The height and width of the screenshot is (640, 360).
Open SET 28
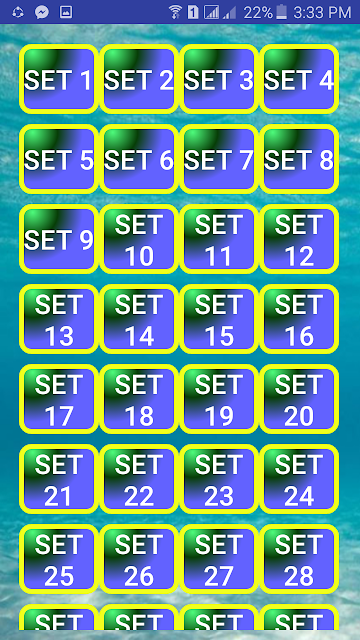click(299, 559)
